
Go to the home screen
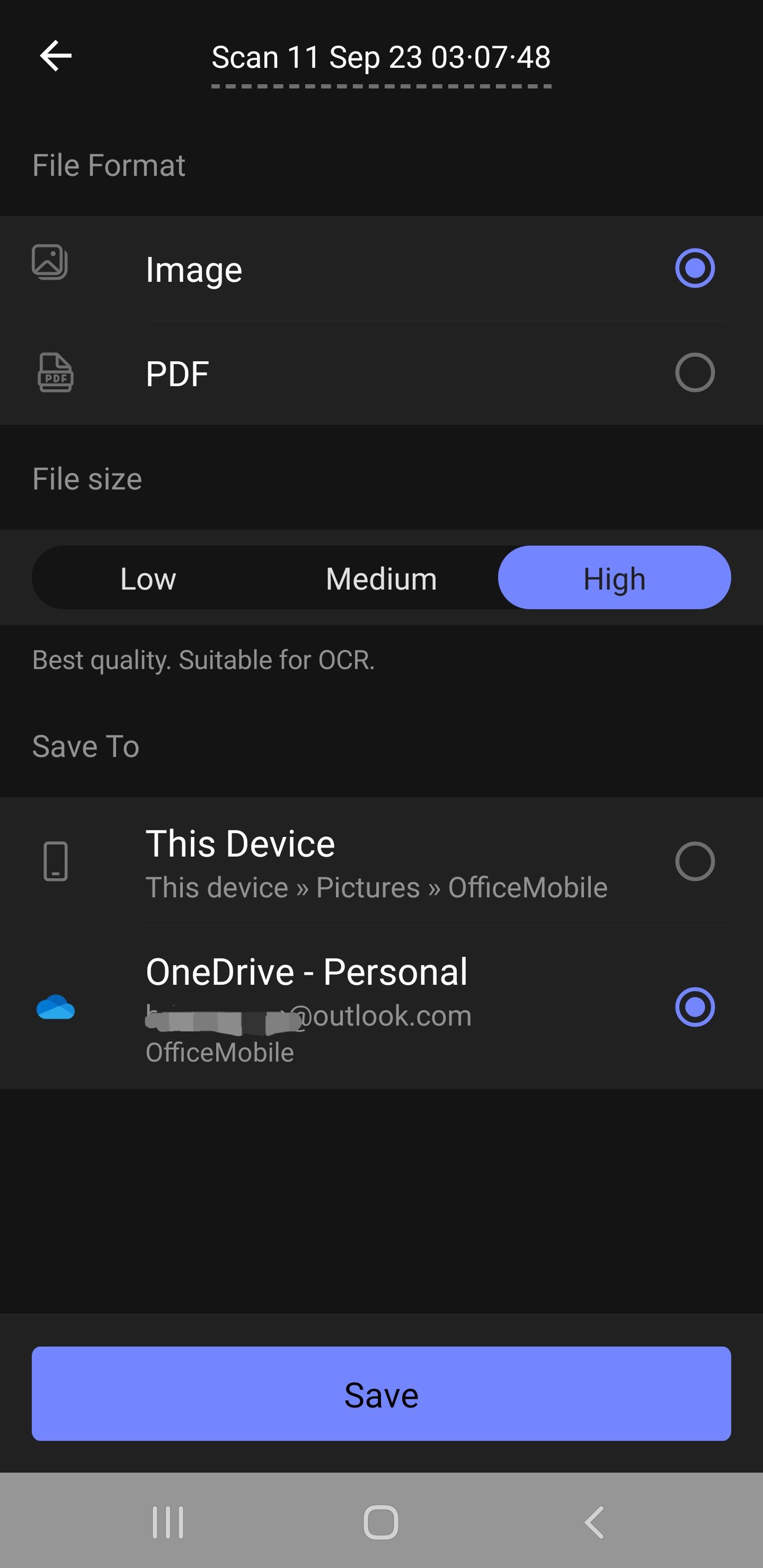[381, 1522]
